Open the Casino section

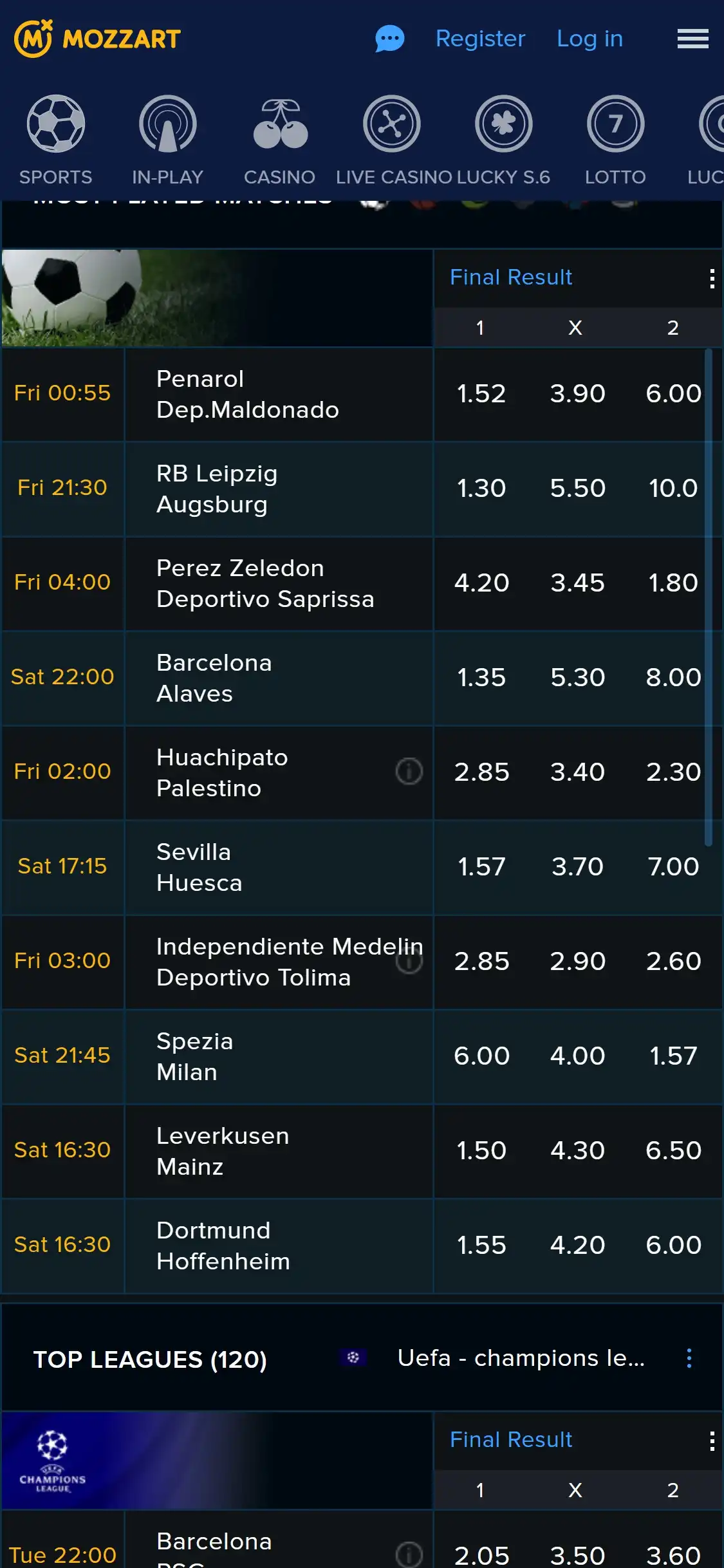279,140
